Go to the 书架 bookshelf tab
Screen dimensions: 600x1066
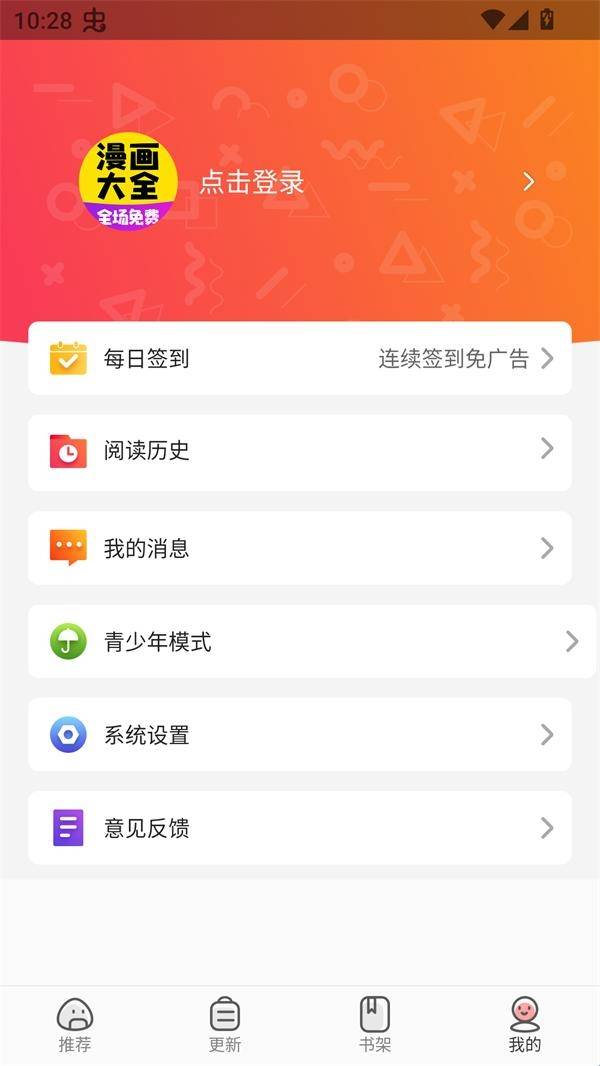click(x=375, y=1025)
